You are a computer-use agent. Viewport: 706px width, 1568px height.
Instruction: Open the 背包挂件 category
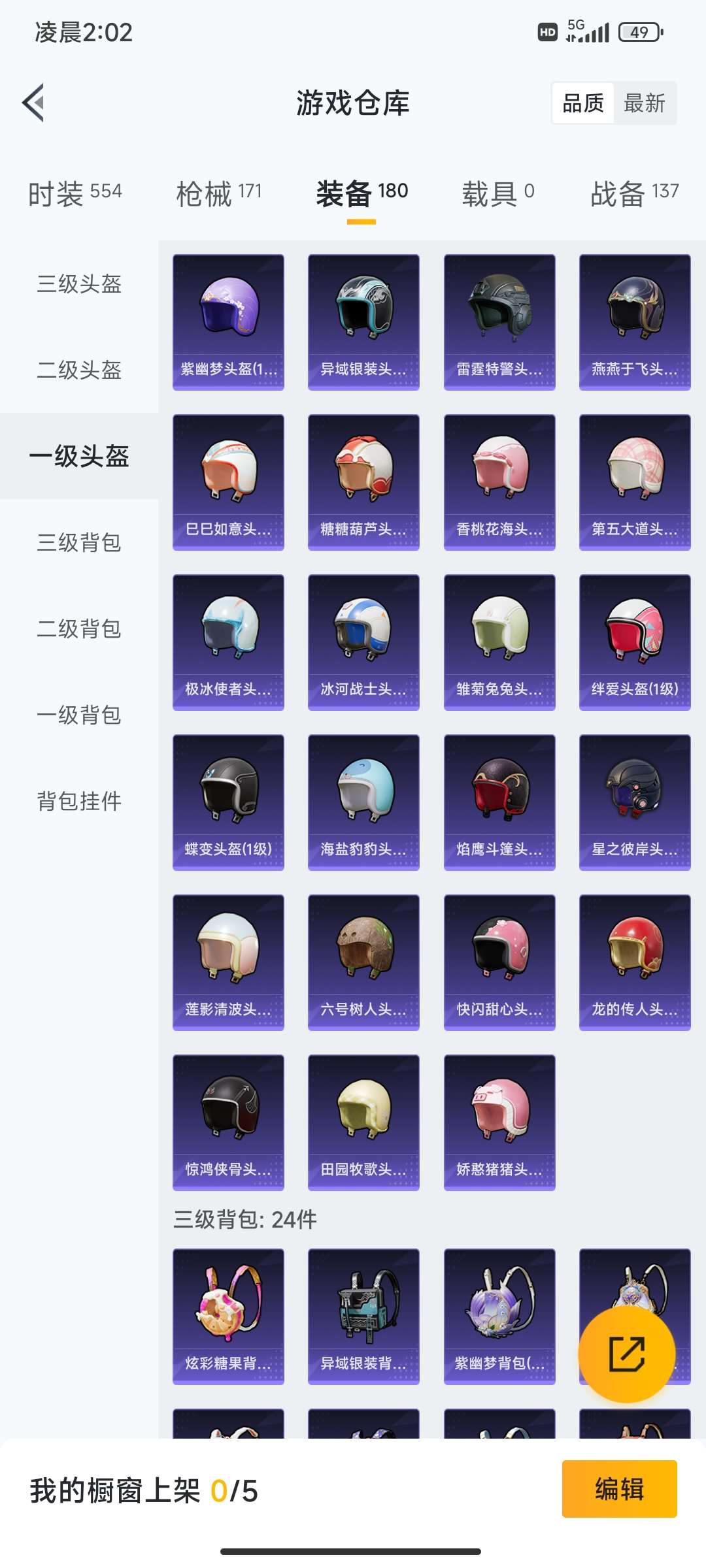pyautogui.click(x=79, y=802)
